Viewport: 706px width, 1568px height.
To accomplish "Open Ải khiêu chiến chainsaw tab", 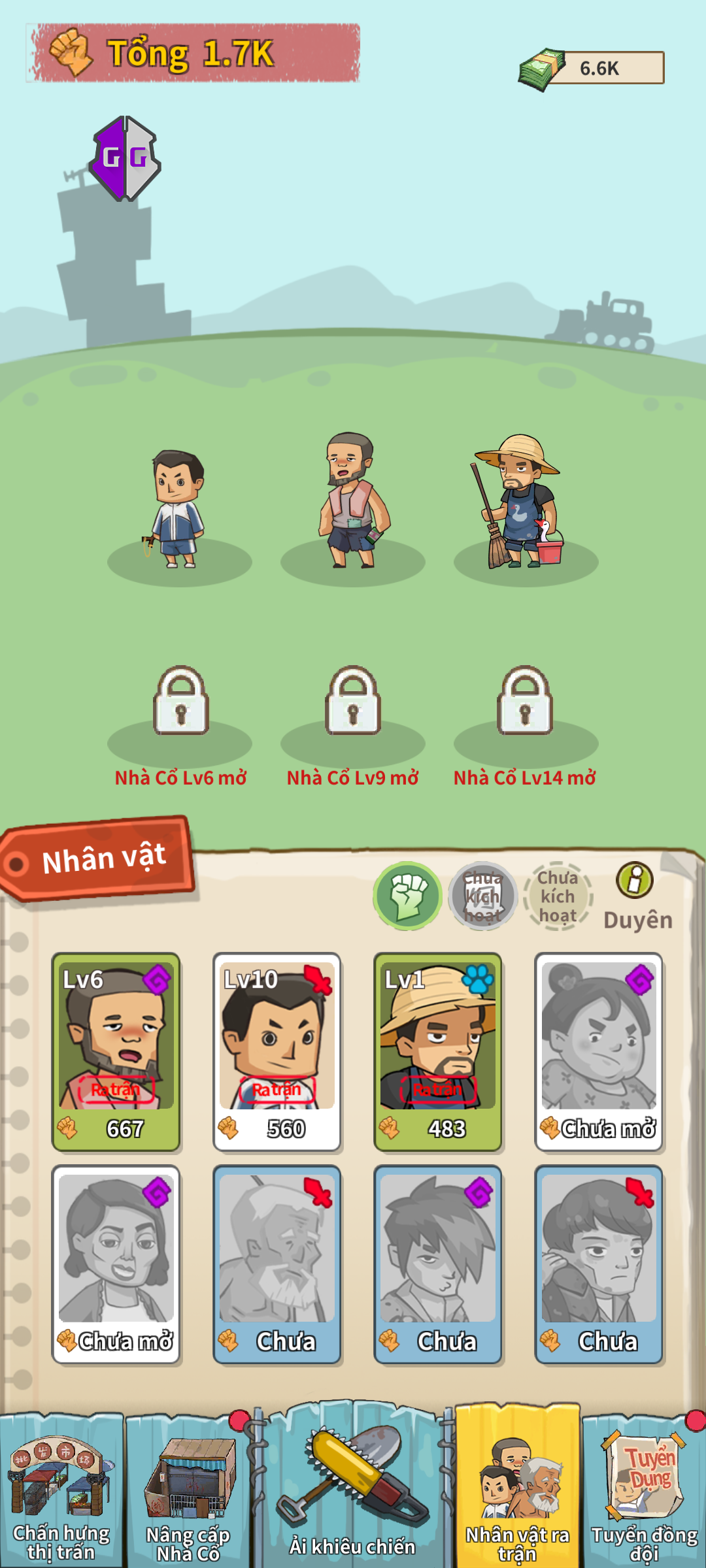I will (353, 1490).
